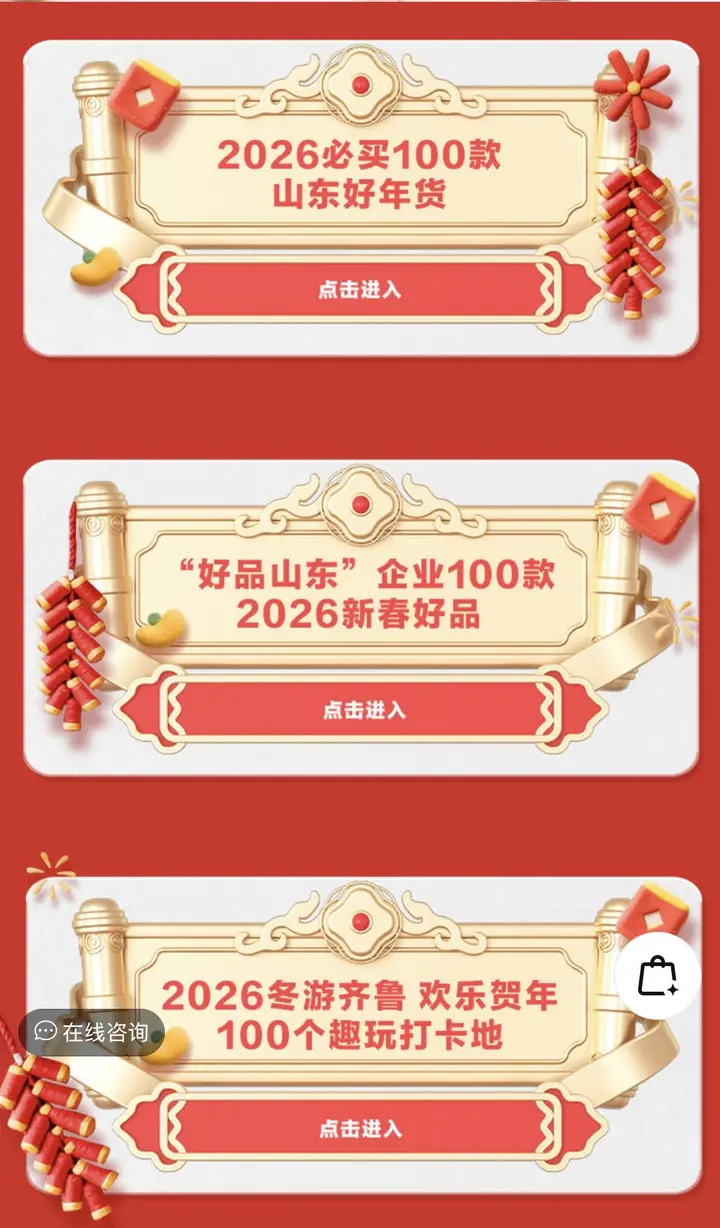Image resolution: width=720 pixels, height=1228 pixels.
Task: Tap 点击进入 under 100个趣玩打卡地
Action: pyautogui.click(x=360, y=1129)
